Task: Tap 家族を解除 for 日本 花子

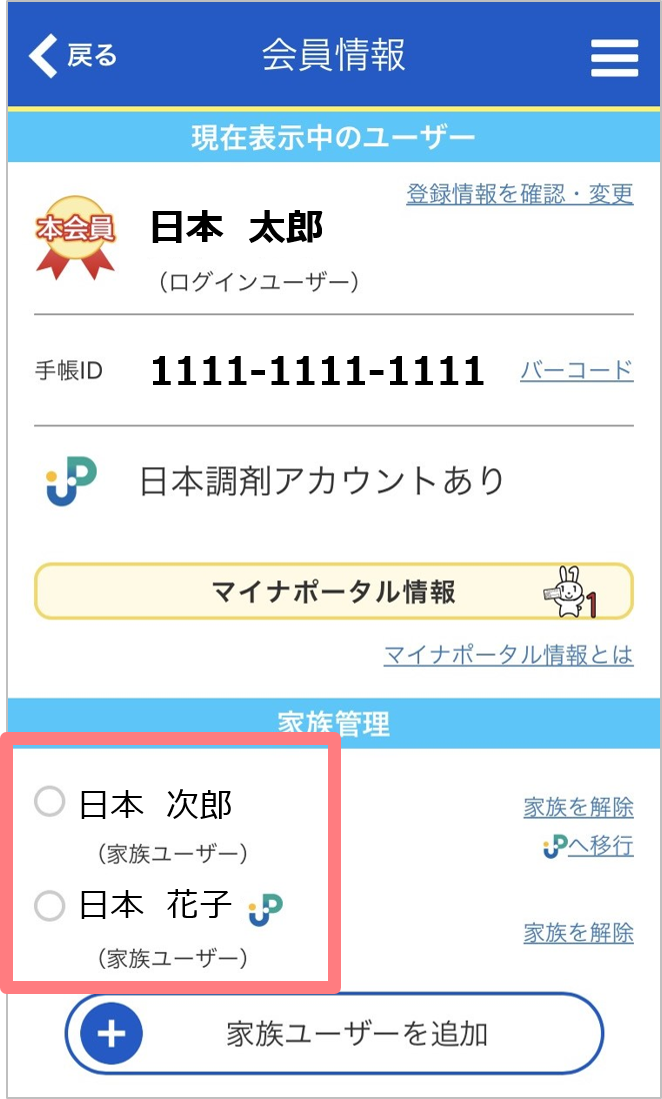Action: [x=578, y=932]
